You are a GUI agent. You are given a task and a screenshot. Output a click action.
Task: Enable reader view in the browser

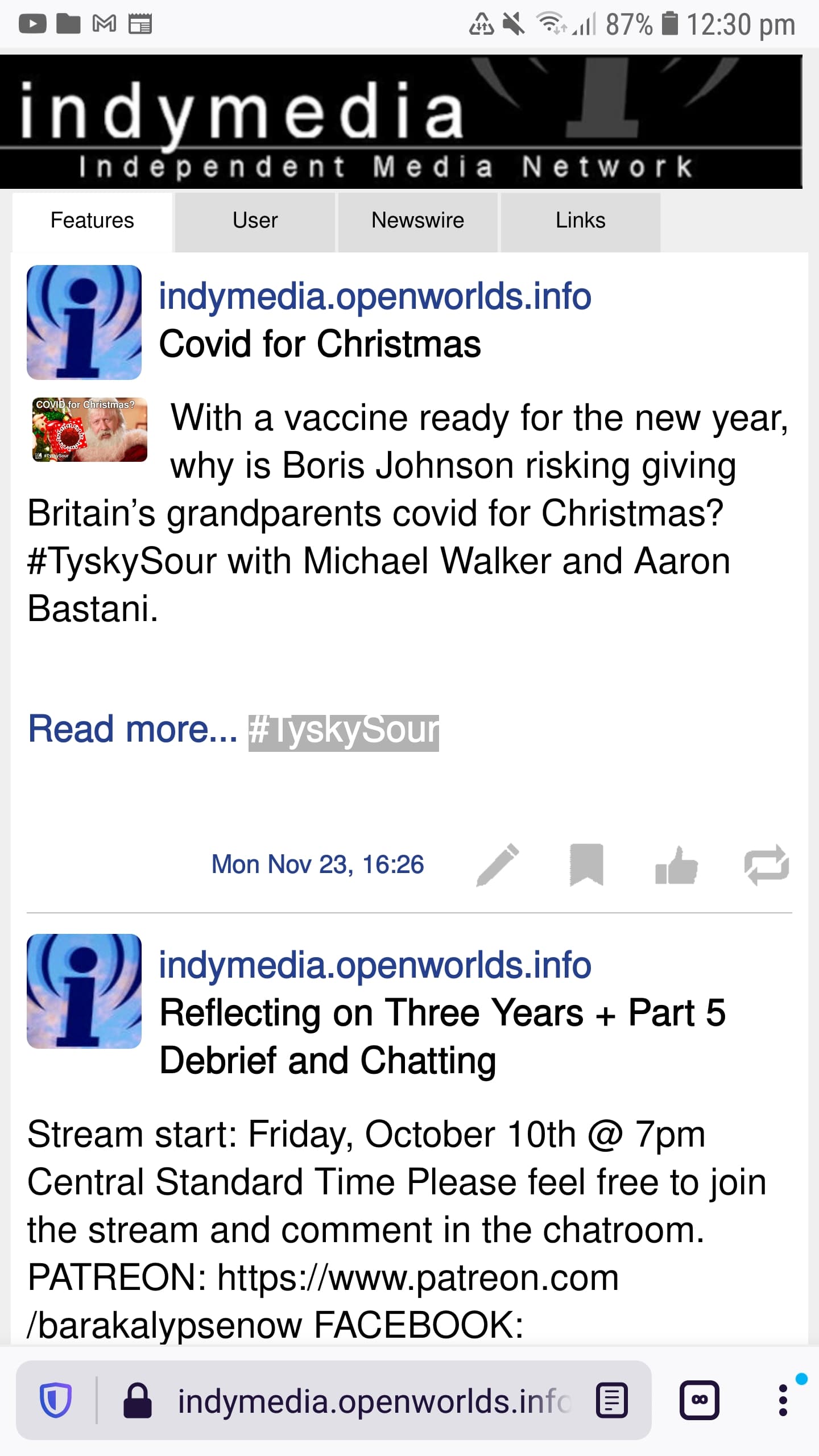(x=612, y=1400)
